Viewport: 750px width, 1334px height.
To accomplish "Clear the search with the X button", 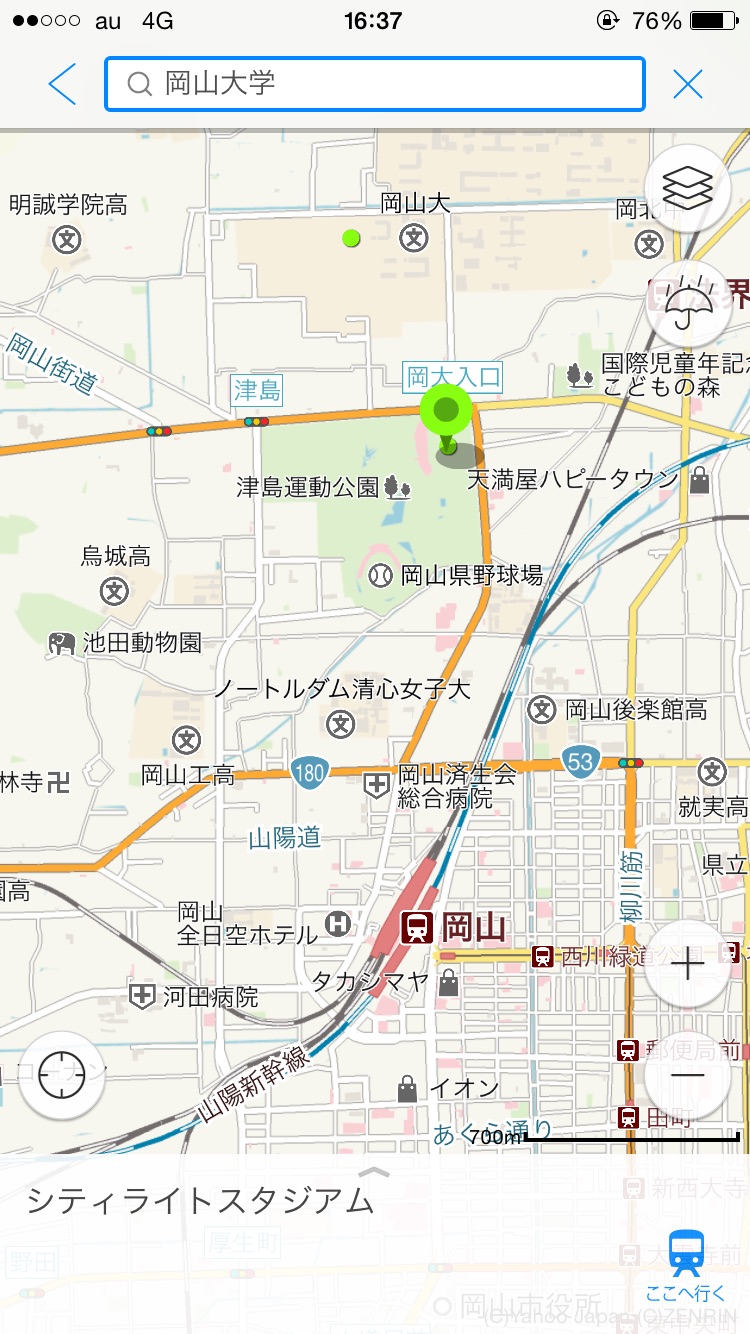I will 688,84.
